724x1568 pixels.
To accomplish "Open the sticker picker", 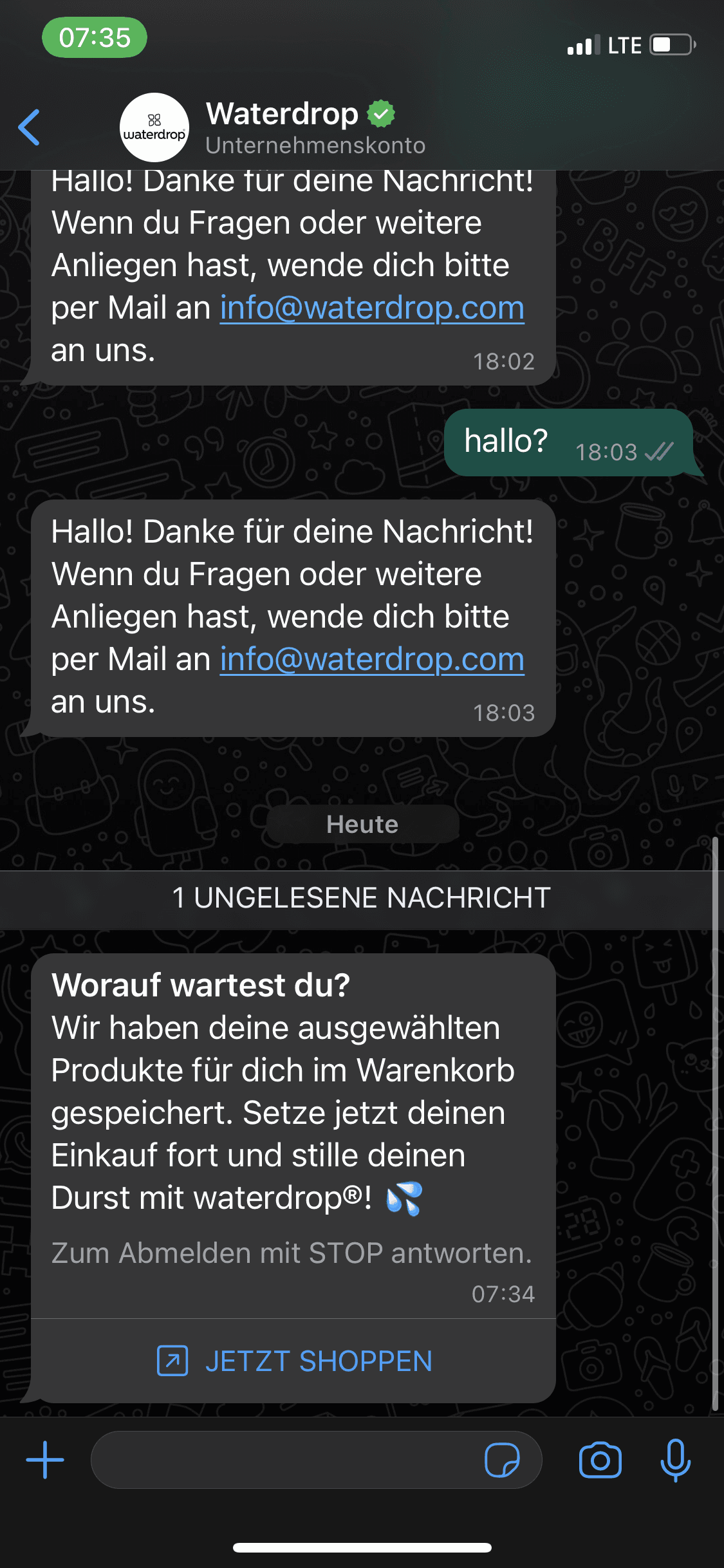I will pos(502,1460).
